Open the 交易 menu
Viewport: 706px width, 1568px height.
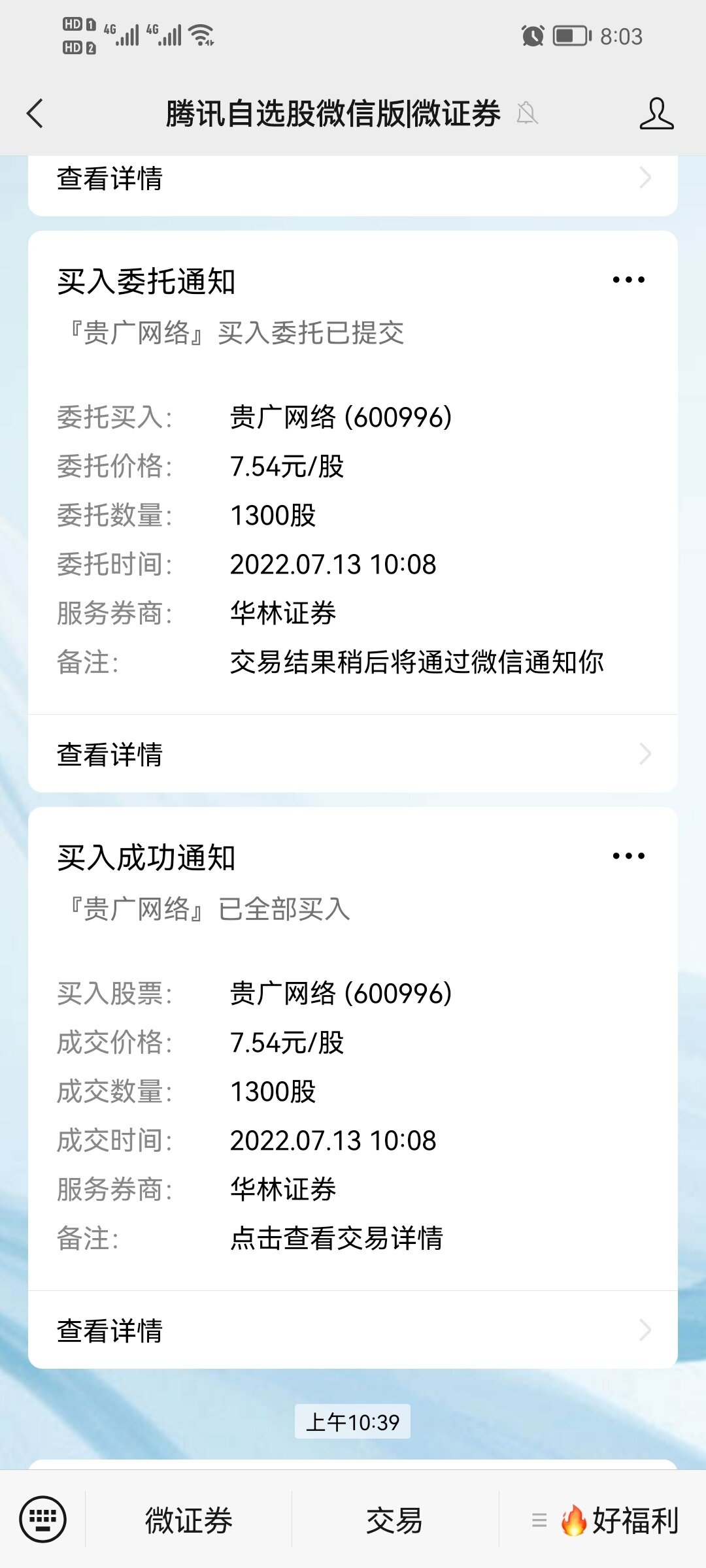[x=394, y=1520]
